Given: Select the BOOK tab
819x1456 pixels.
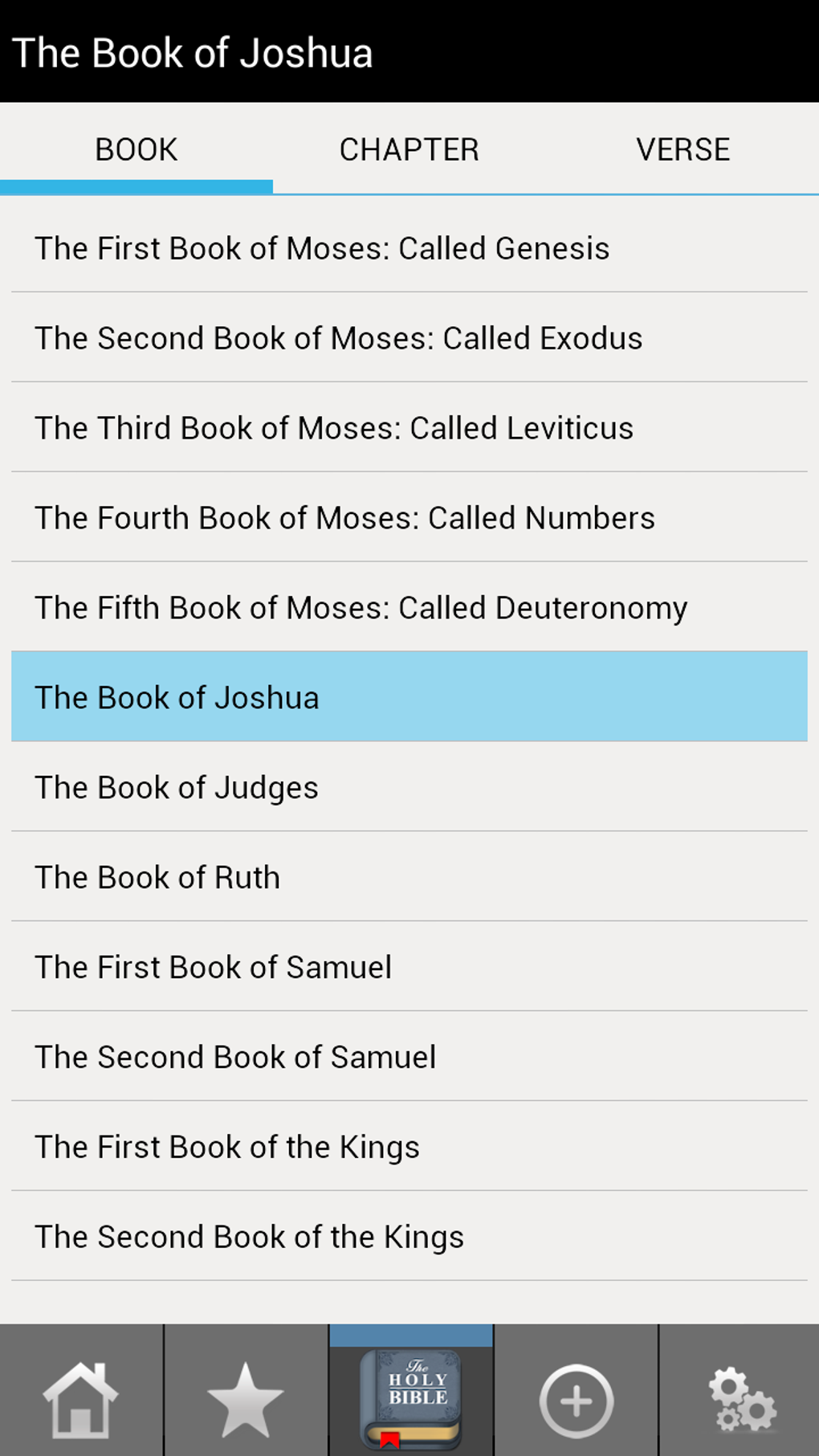Looking at the screenshot, I should (x=136, y=149).
